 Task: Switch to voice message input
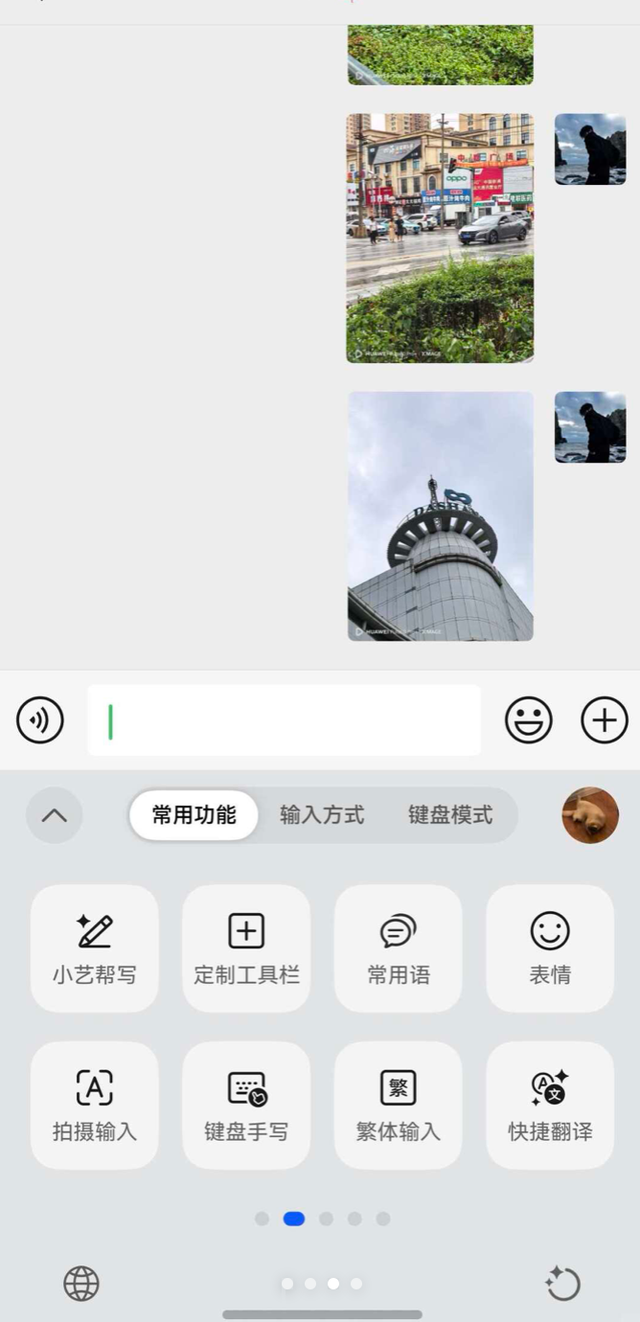point(40,720)
